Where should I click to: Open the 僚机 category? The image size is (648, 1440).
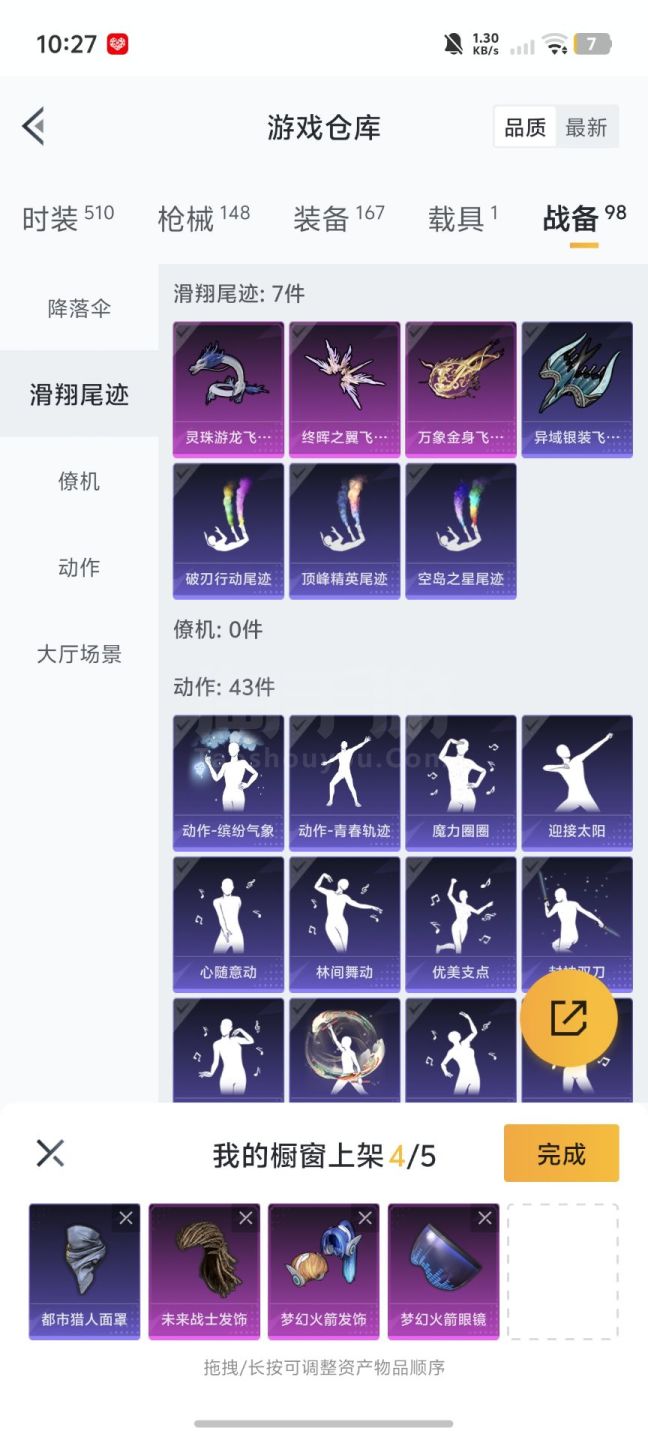click(79, 481)
